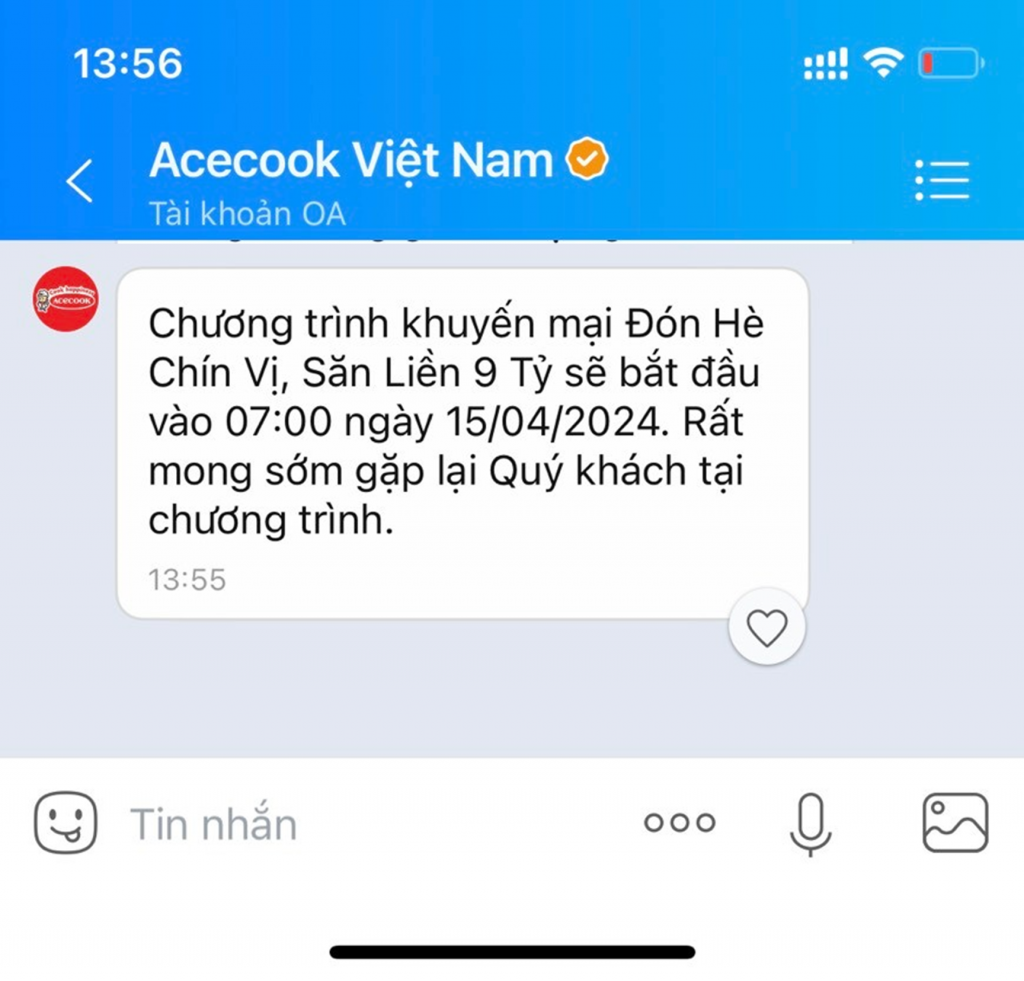Image resolution: width=1024 pixels, height=981 pixels.
Task: Like the promotion message with the heart
Action: [x=767, y=627]
